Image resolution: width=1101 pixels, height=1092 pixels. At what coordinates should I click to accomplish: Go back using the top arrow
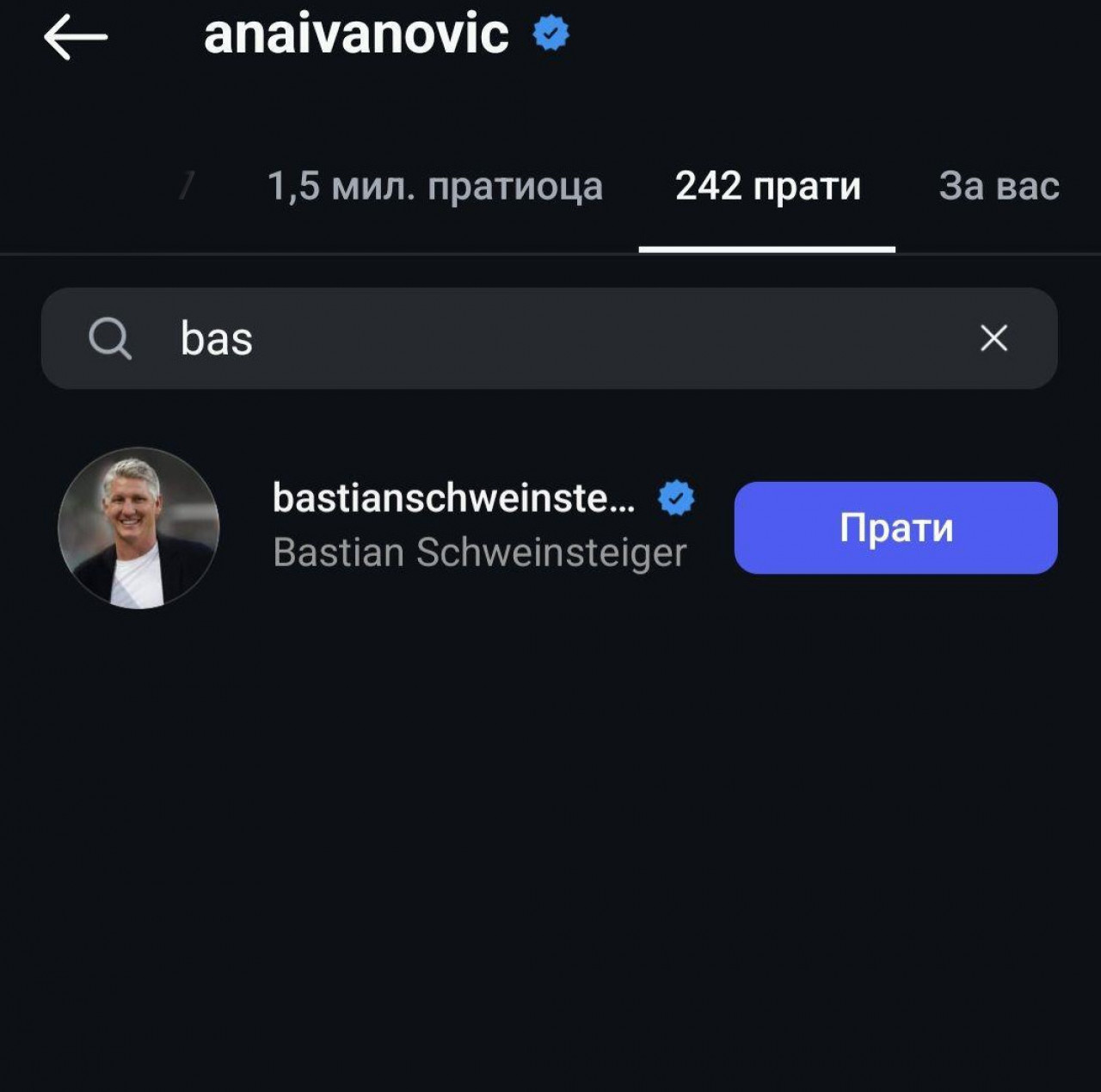click(x=76, y=37)
